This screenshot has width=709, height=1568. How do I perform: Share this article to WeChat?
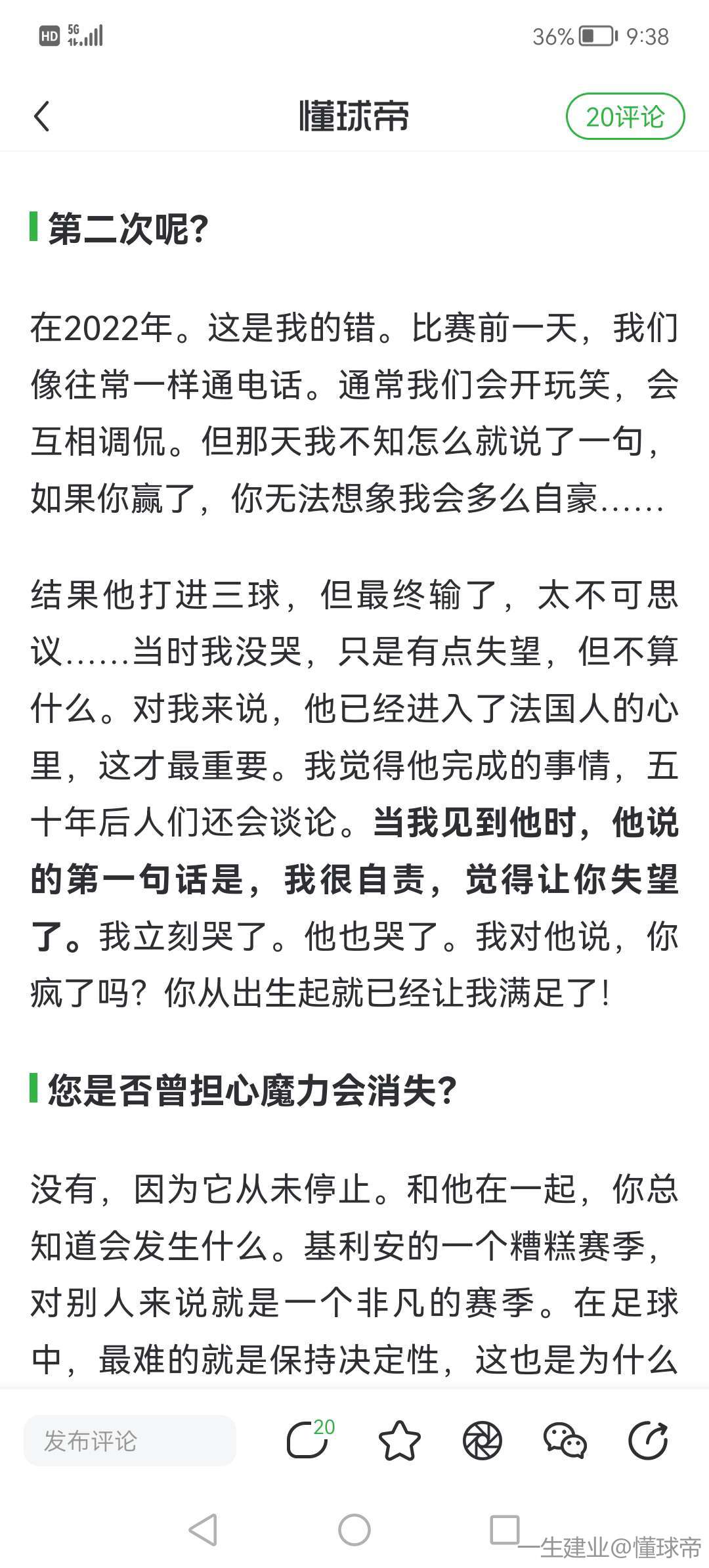pyautogui.click(x=565, y=1441)
